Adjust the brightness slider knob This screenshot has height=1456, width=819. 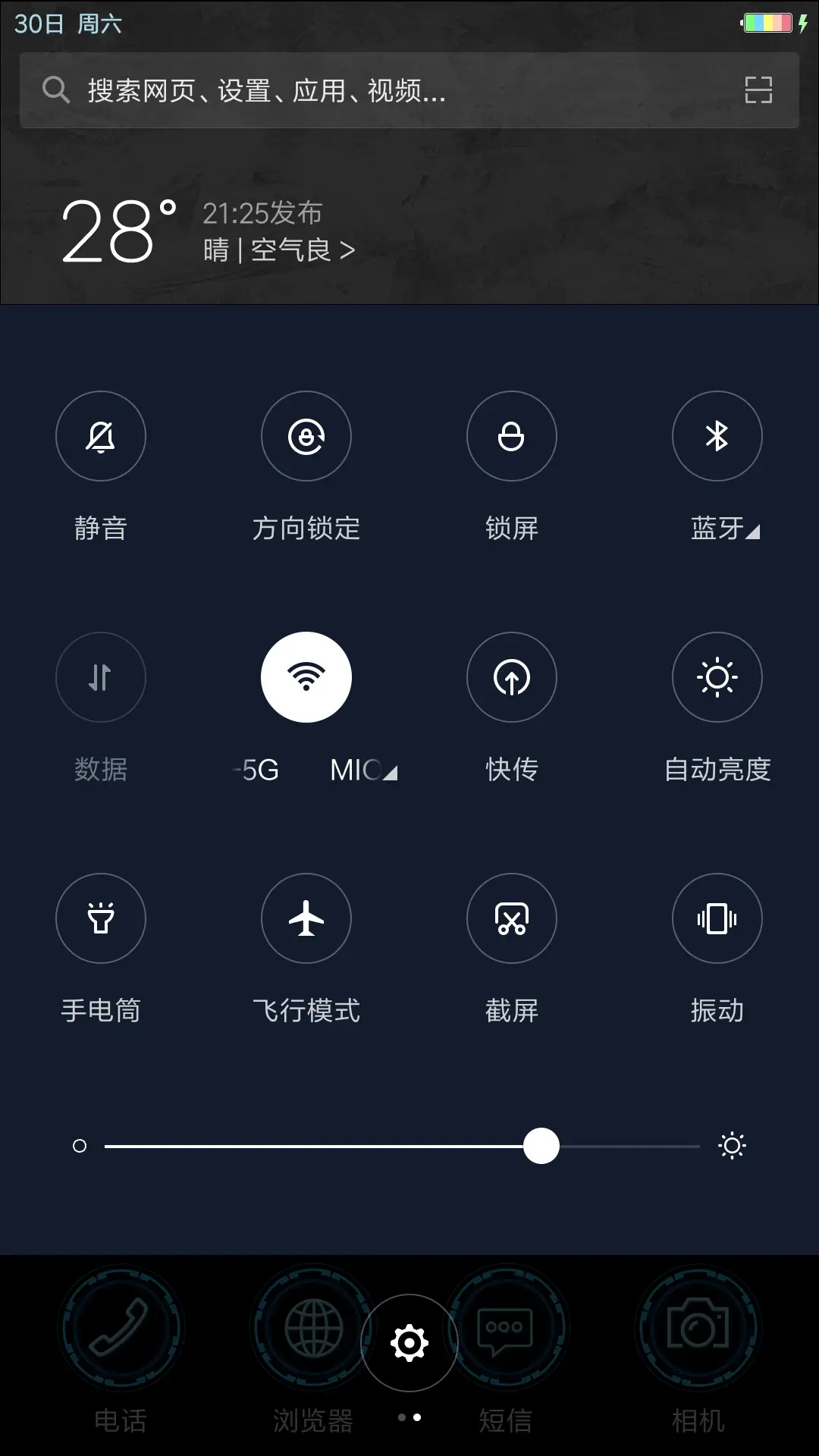click(x=541, y=1147)
